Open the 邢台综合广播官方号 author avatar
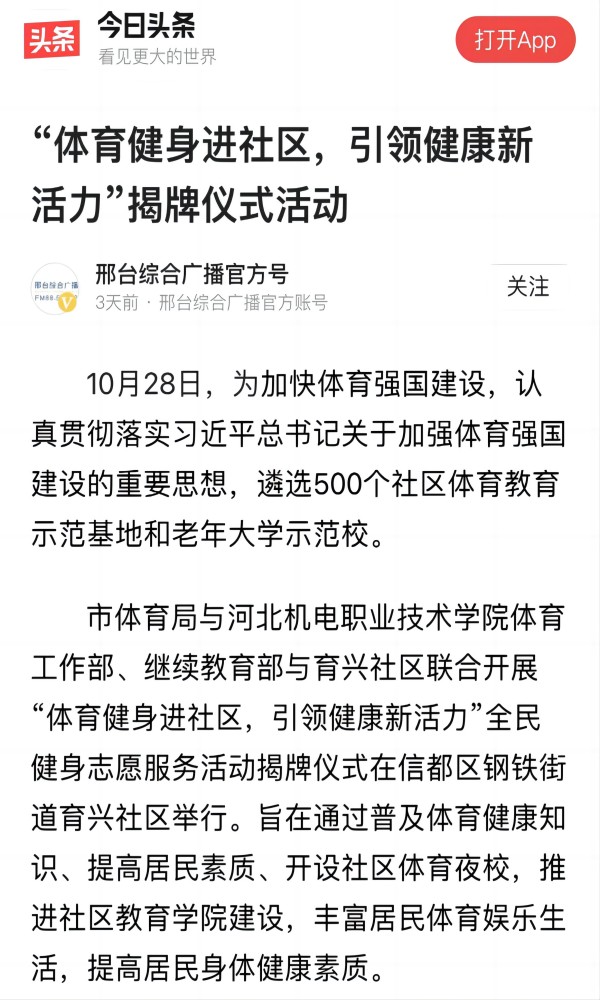Viewport: 600px width, 1000px height. tap(55, 288)
